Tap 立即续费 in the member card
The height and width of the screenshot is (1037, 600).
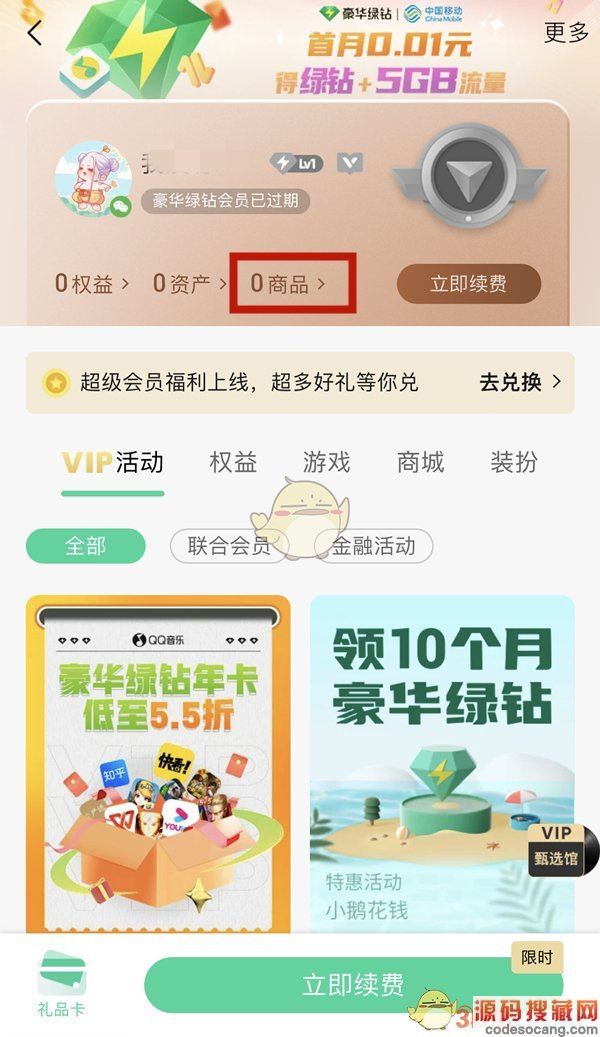tap(468, 284)
